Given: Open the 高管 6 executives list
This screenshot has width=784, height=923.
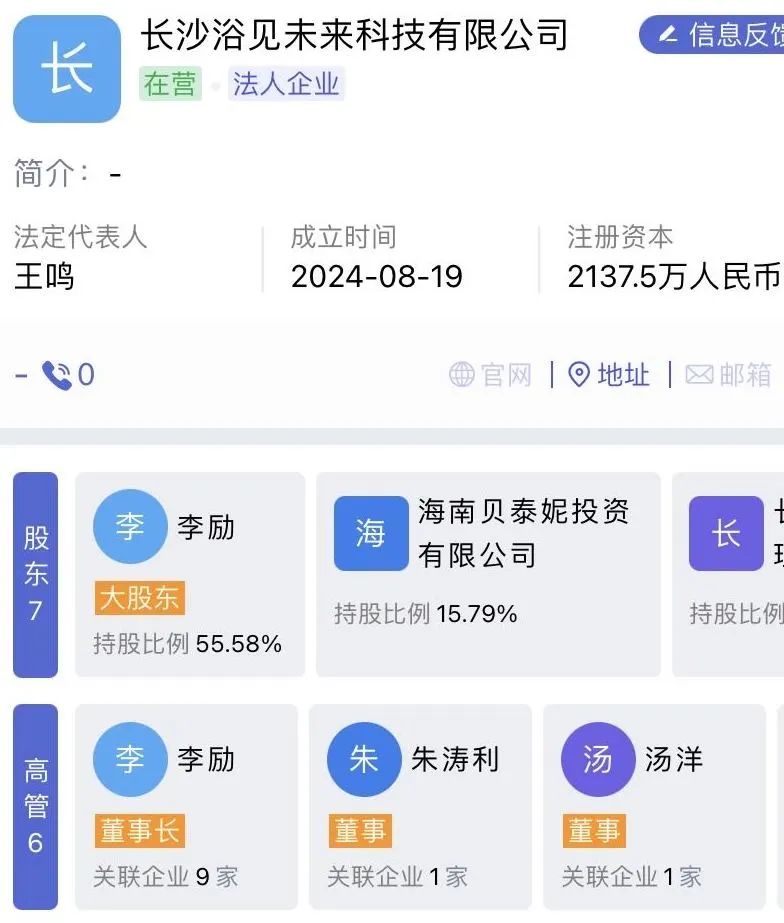Looking at the screenshot, I should click(36, 806).
